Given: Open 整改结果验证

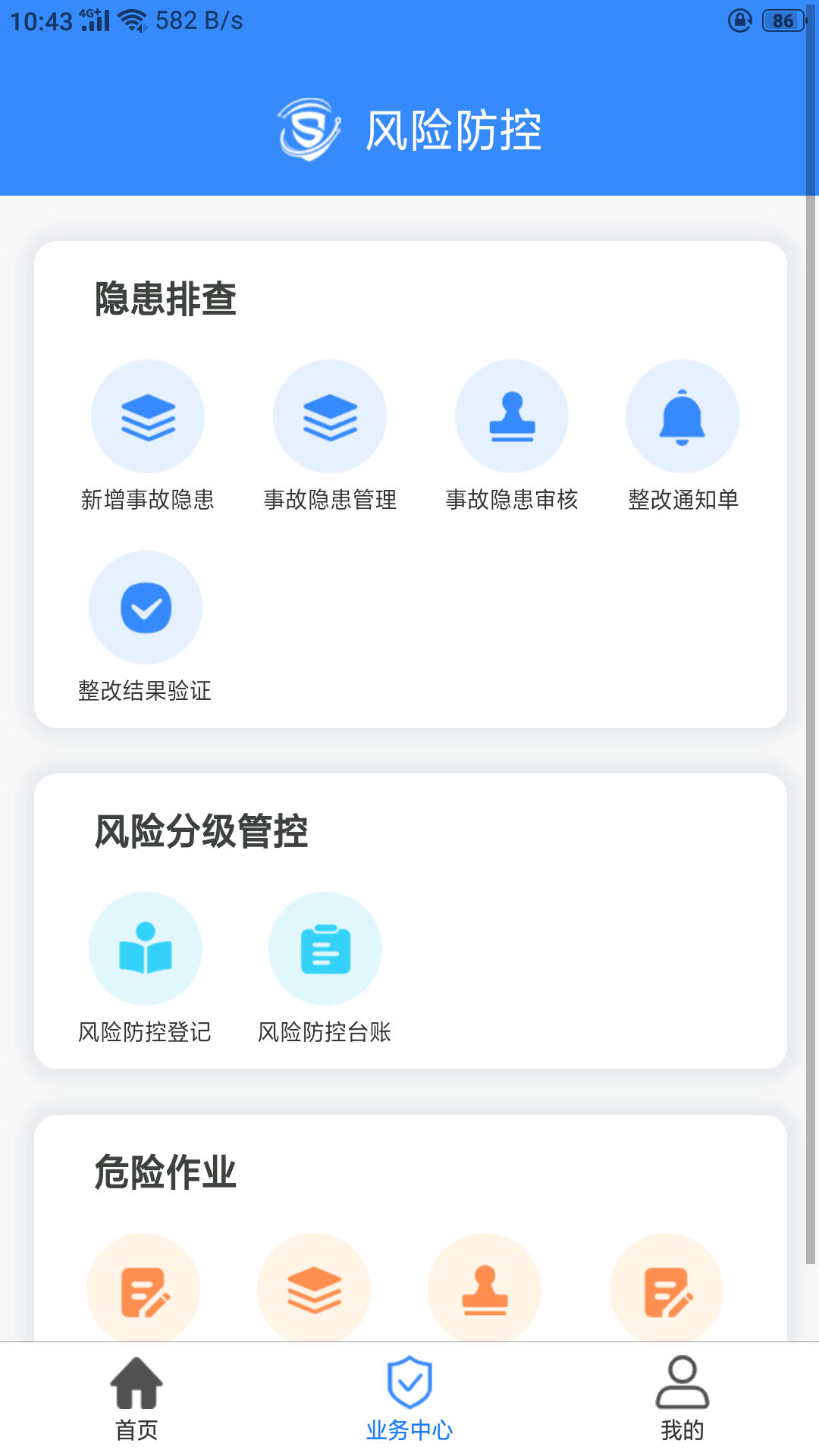Looking at the screenshot, I should pyautogui.click(x=145, y=627).
